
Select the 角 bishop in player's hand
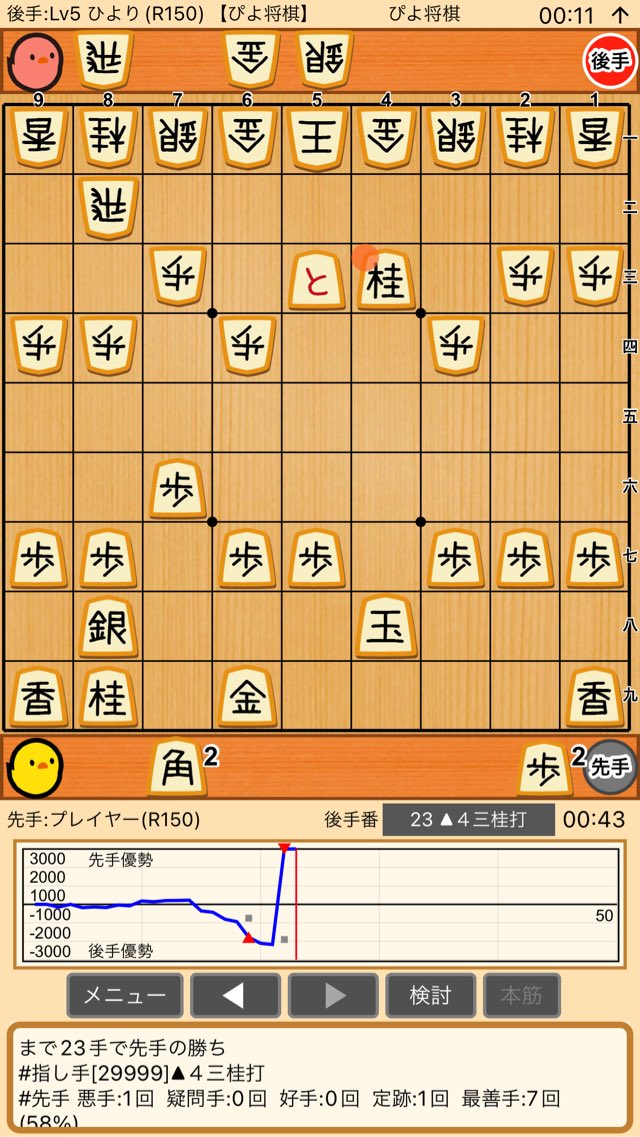(x=176, y=769)
